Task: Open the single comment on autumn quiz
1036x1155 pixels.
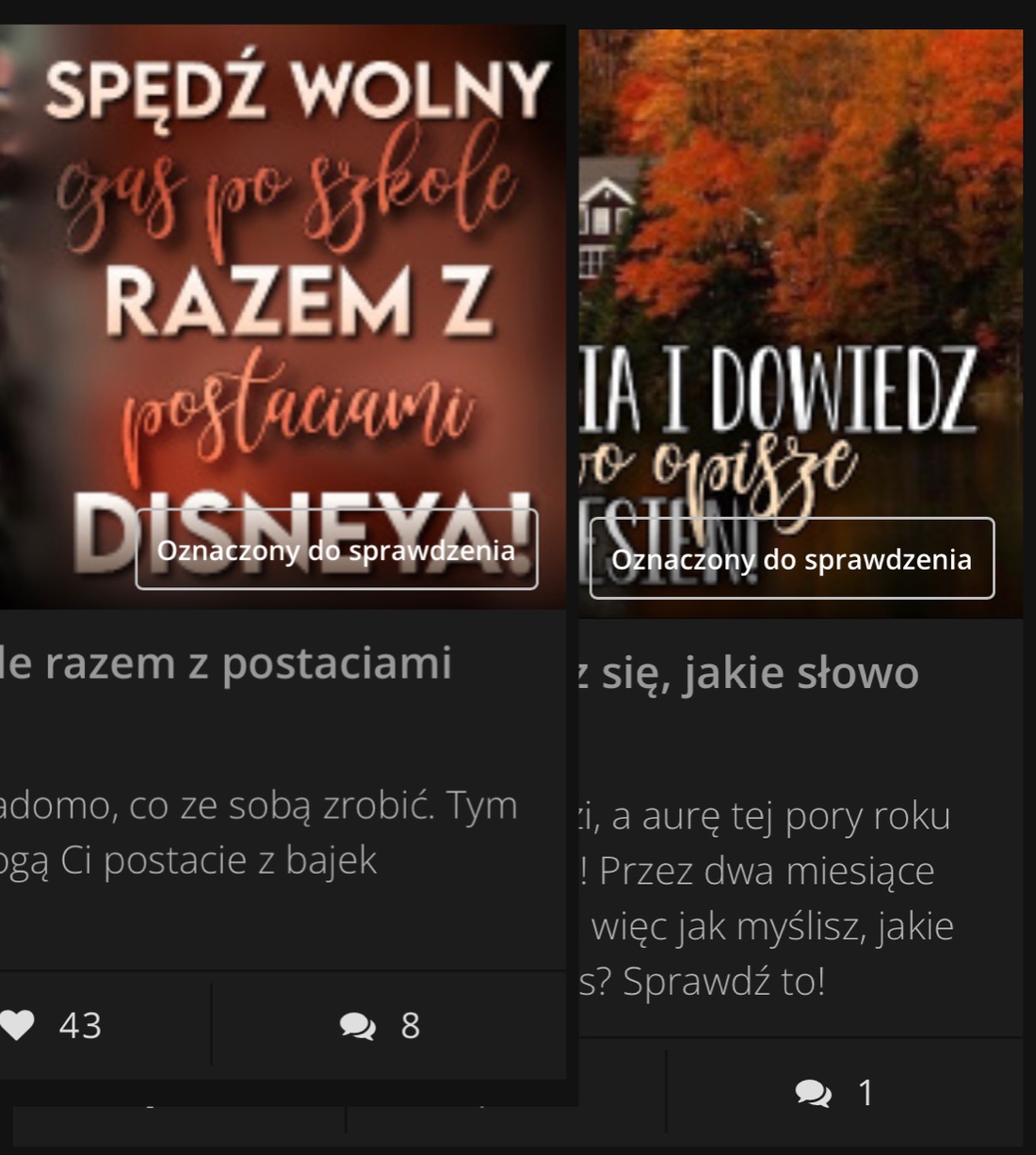Action: point(834,1093)
